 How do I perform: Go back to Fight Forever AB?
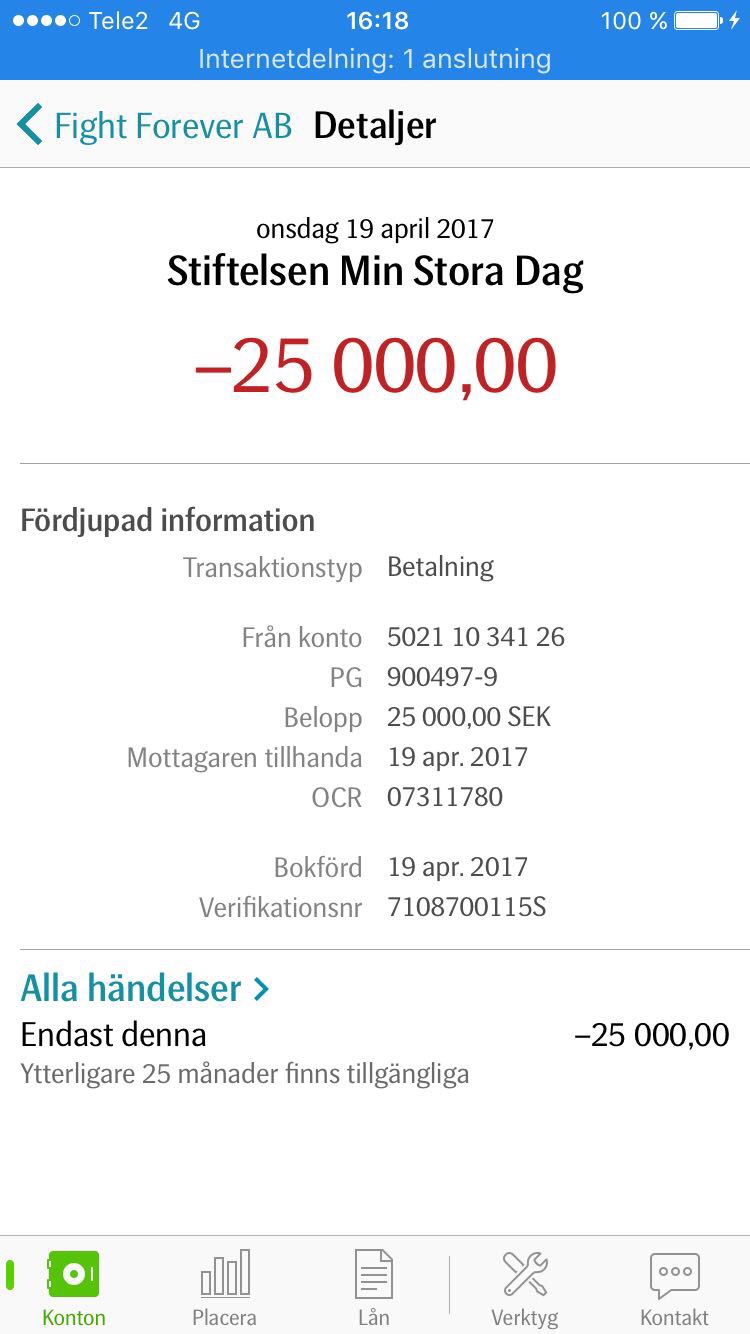(x=155, y=126)
